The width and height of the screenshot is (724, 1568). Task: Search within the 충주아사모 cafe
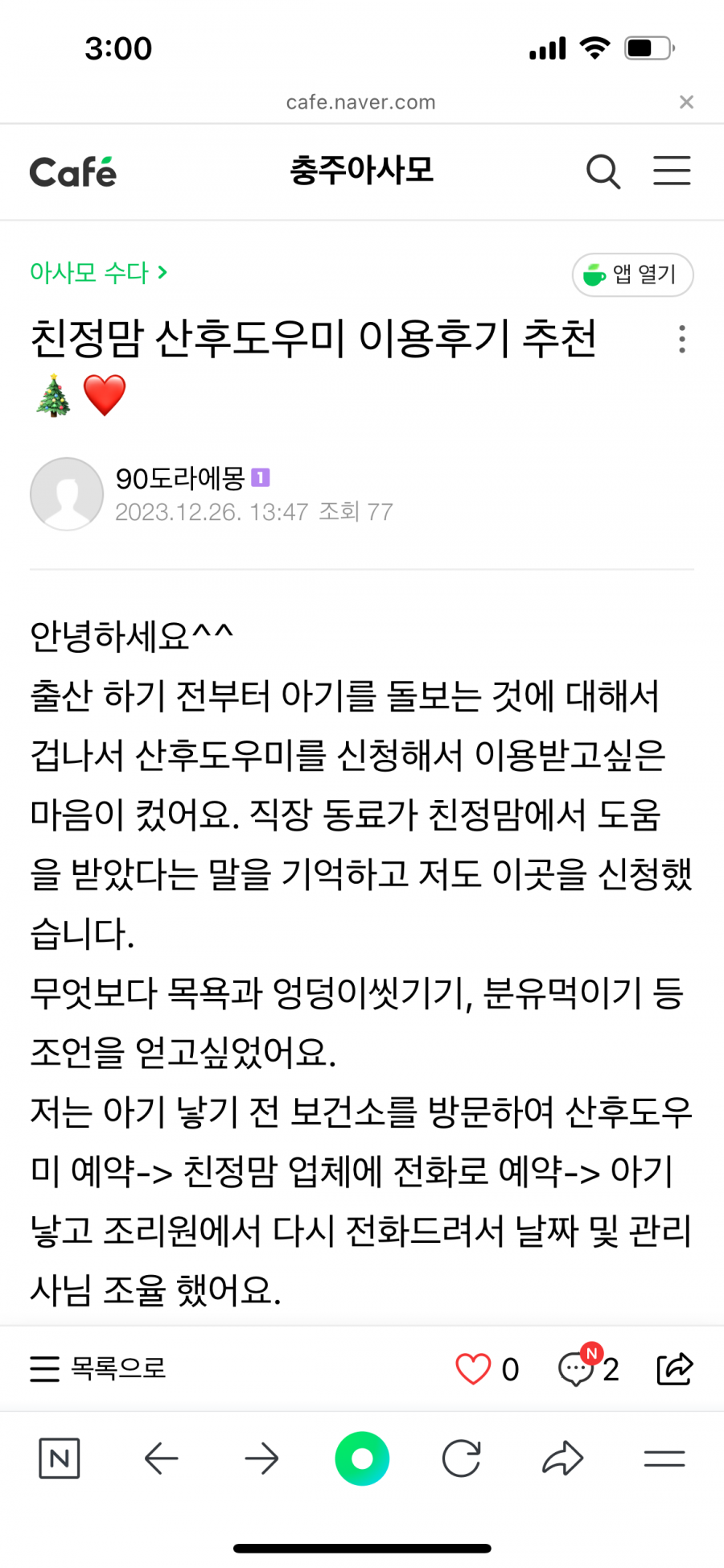[603, 171]
